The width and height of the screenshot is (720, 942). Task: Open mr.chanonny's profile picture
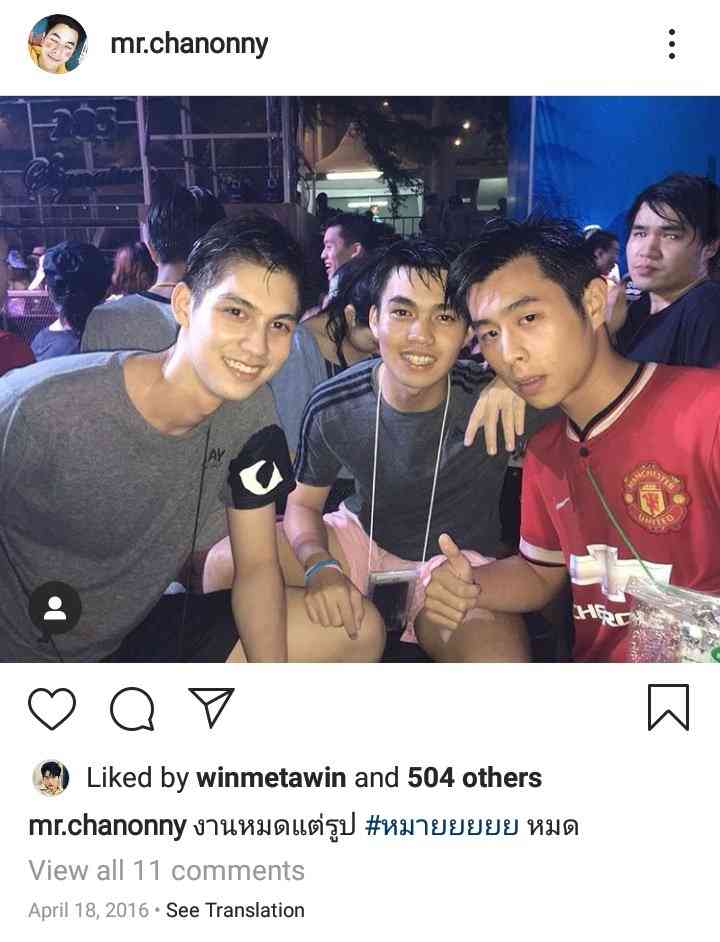(x=57, y=44)
